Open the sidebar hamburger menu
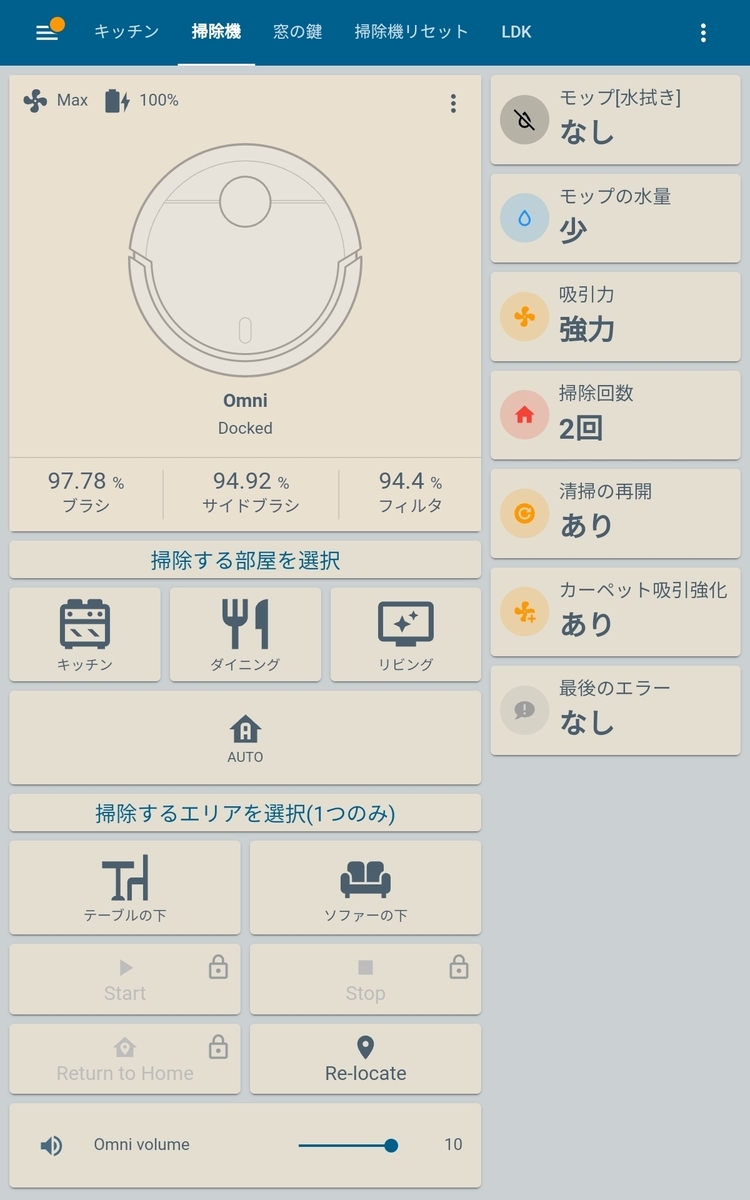This screenshot has height=1200, width=750. [x=44, y=32]
